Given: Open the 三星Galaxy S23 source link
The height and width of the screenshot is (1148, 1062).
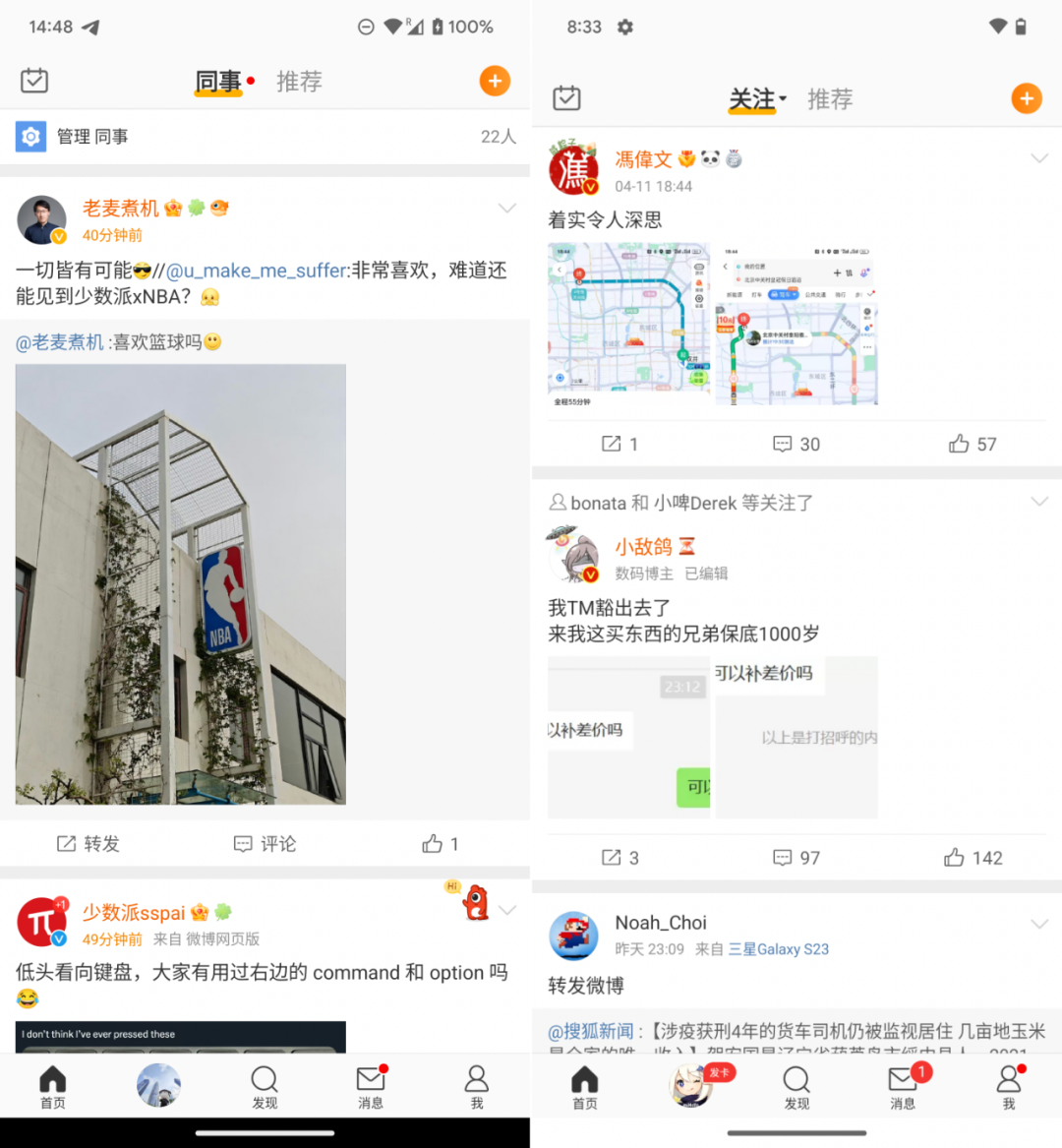Looking at the screenshot, I should click(x=778, y=949).
